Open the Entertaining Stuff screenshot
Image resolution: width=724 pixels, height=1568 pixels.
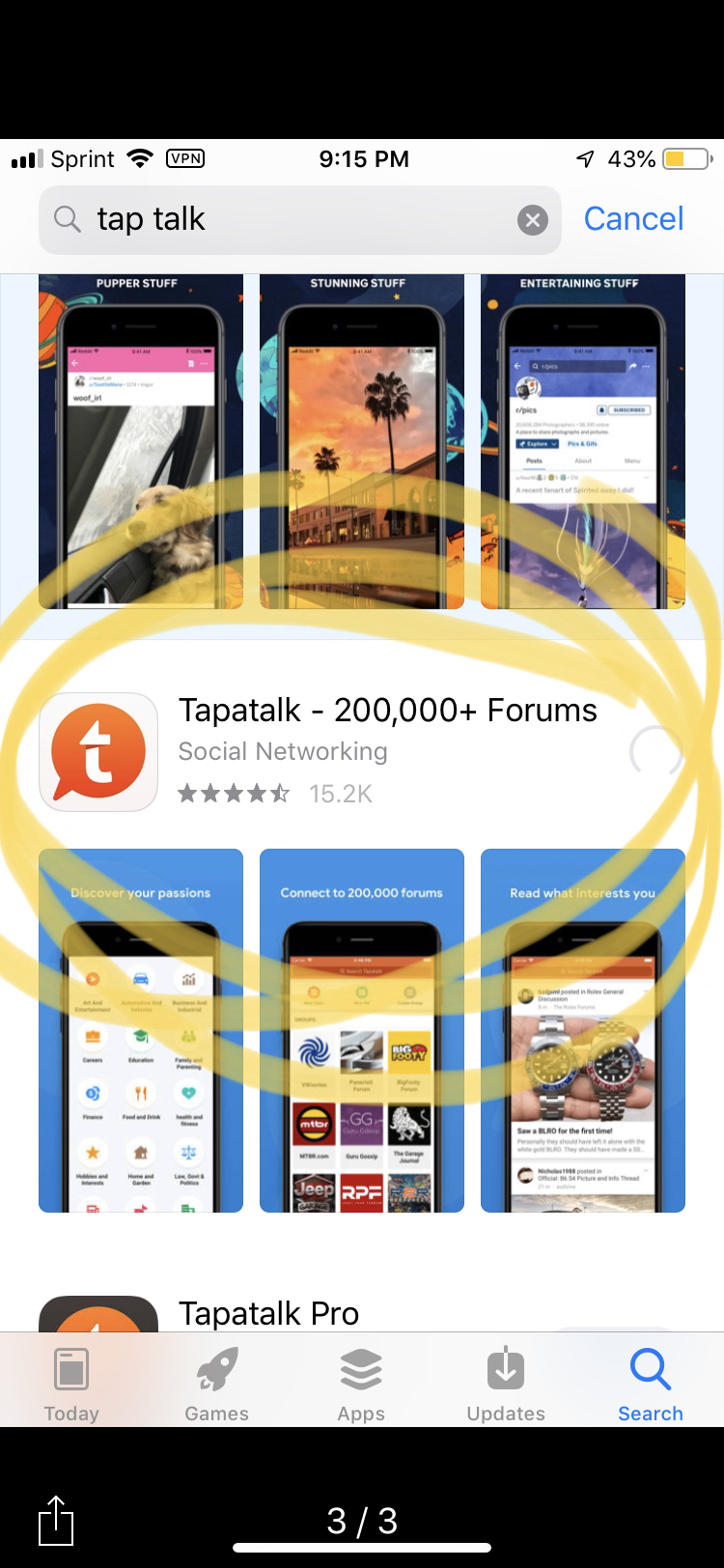click(583, 441)
